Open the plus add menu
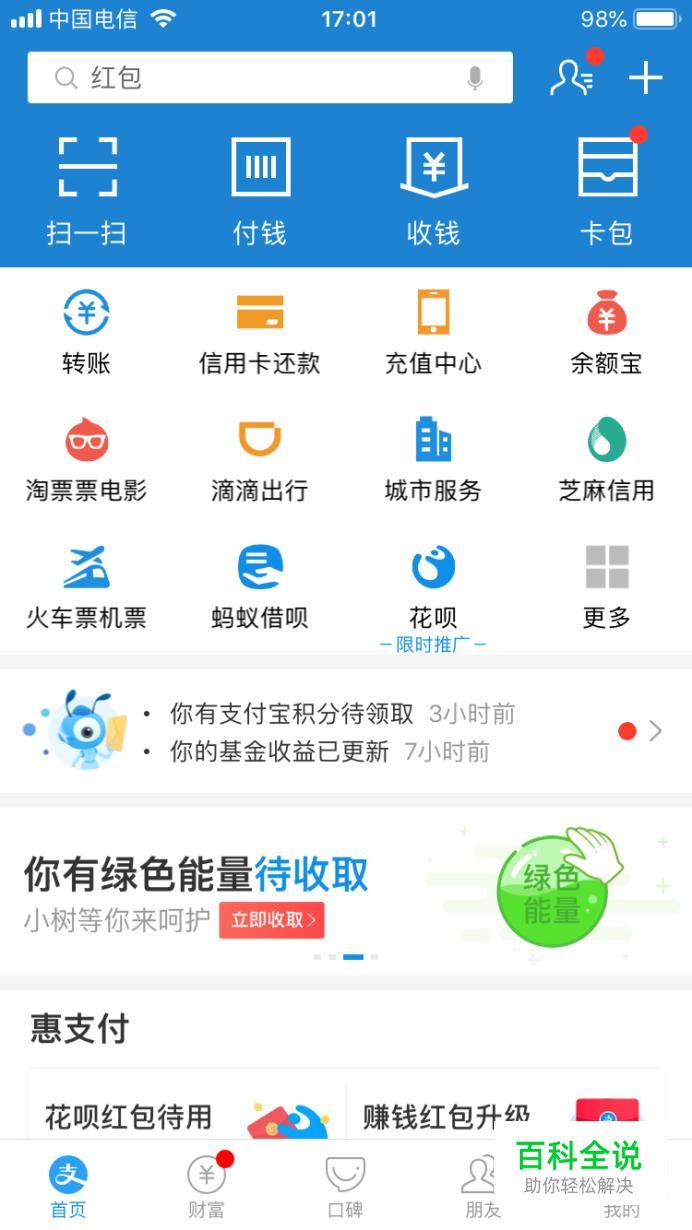Image resolution: width=692 pixels, height=1230 pixels. 646,77
